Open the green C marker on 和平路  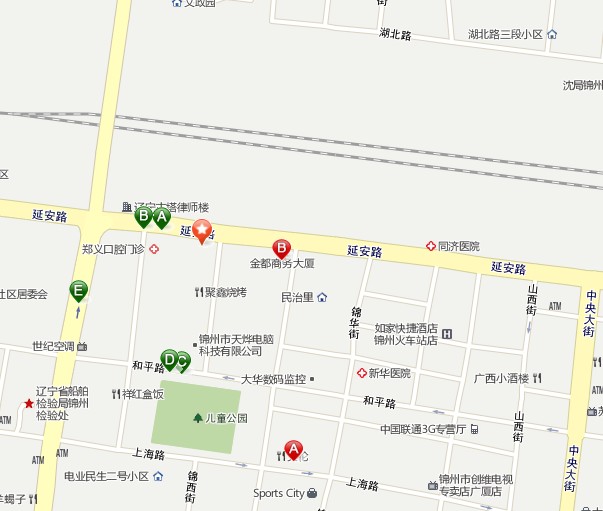coord(183,360)
